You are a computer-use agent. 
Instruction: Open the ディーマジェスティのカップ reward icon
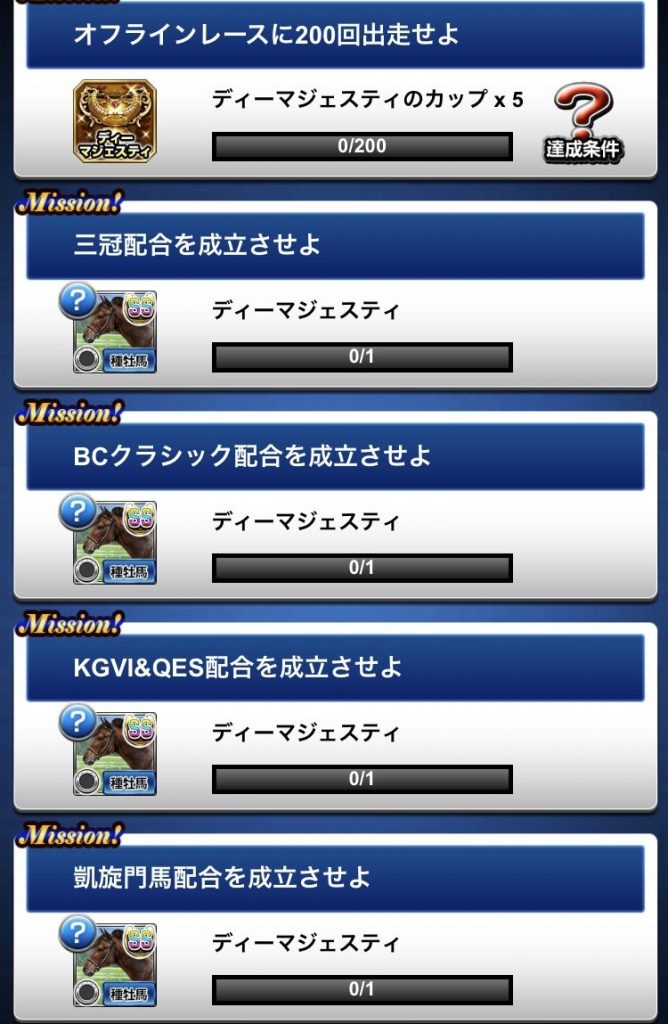pos(114,122)
